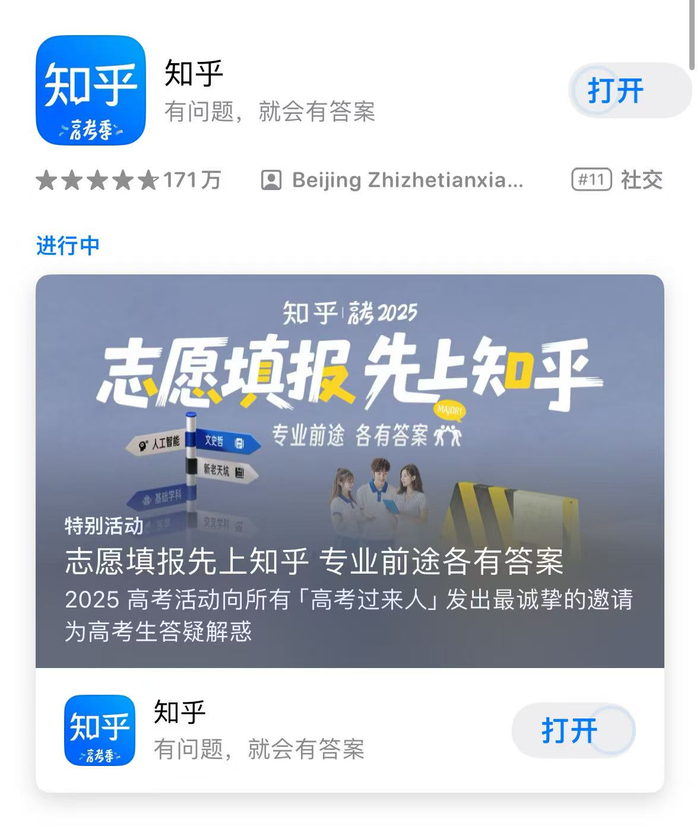Tap 打开 in the event card footer
700x832 pixels.
[x=573, y=730]
